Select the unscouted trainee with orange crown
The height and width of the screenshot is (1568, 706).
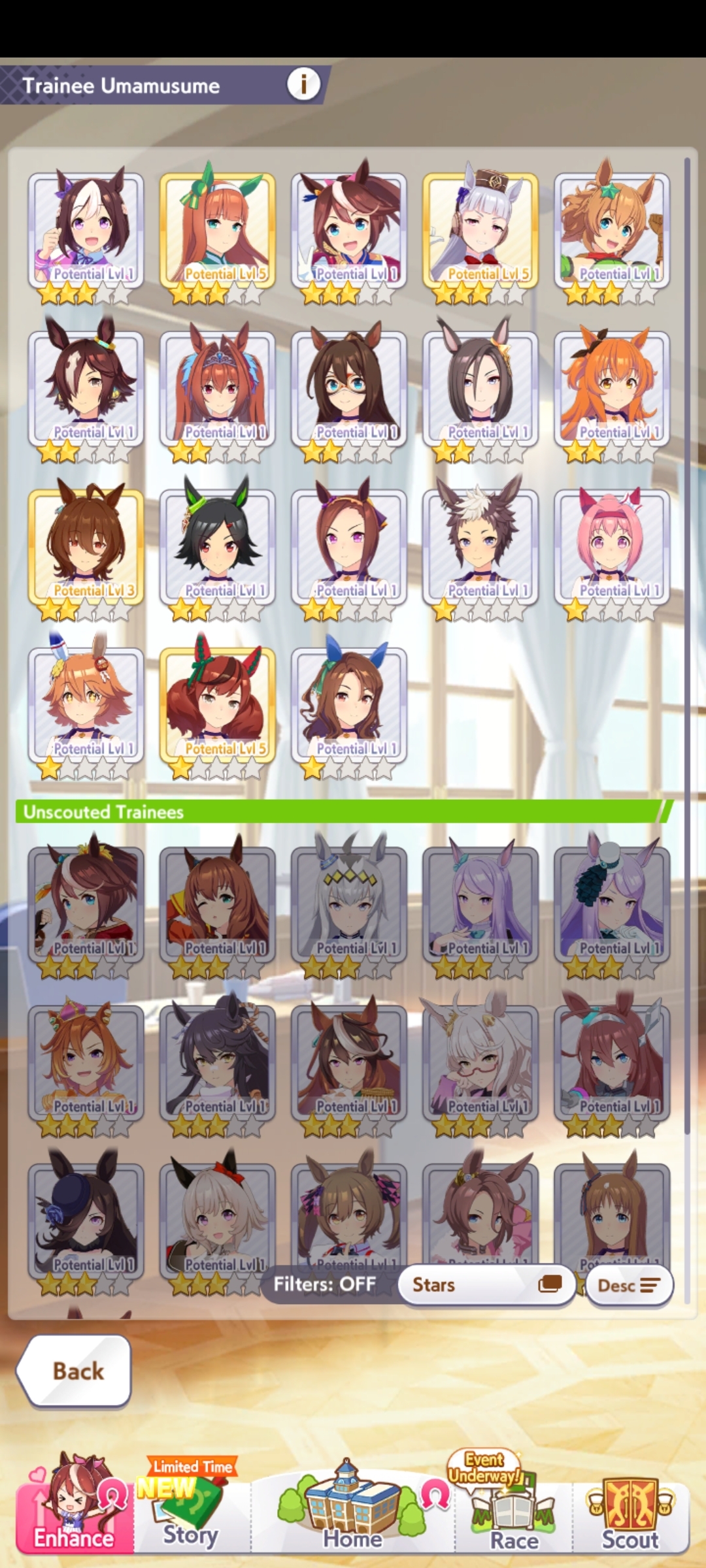point(86,1062)
